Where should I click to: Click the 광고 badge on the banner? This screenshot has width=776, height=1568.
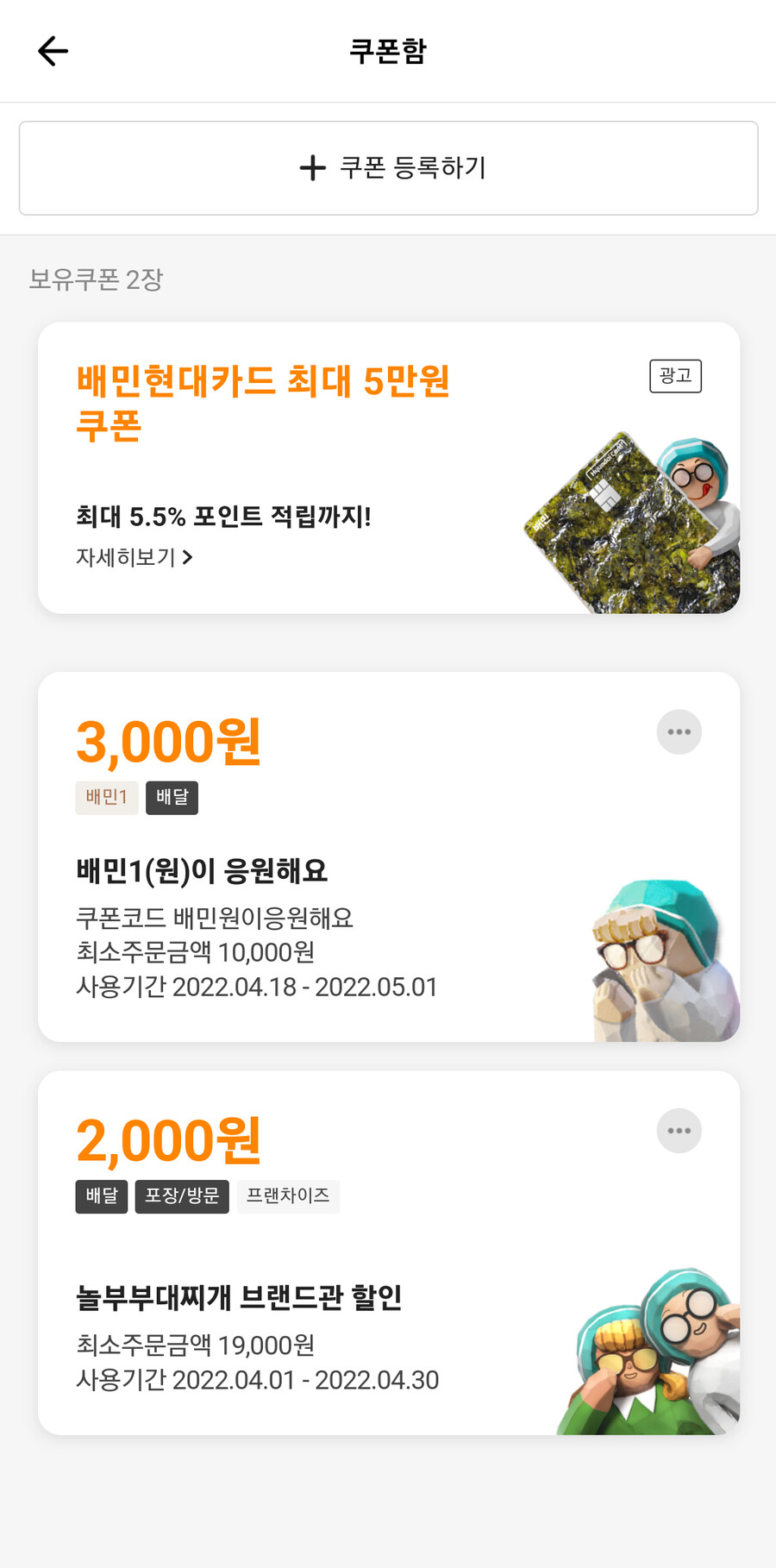[x=675, y=376]
